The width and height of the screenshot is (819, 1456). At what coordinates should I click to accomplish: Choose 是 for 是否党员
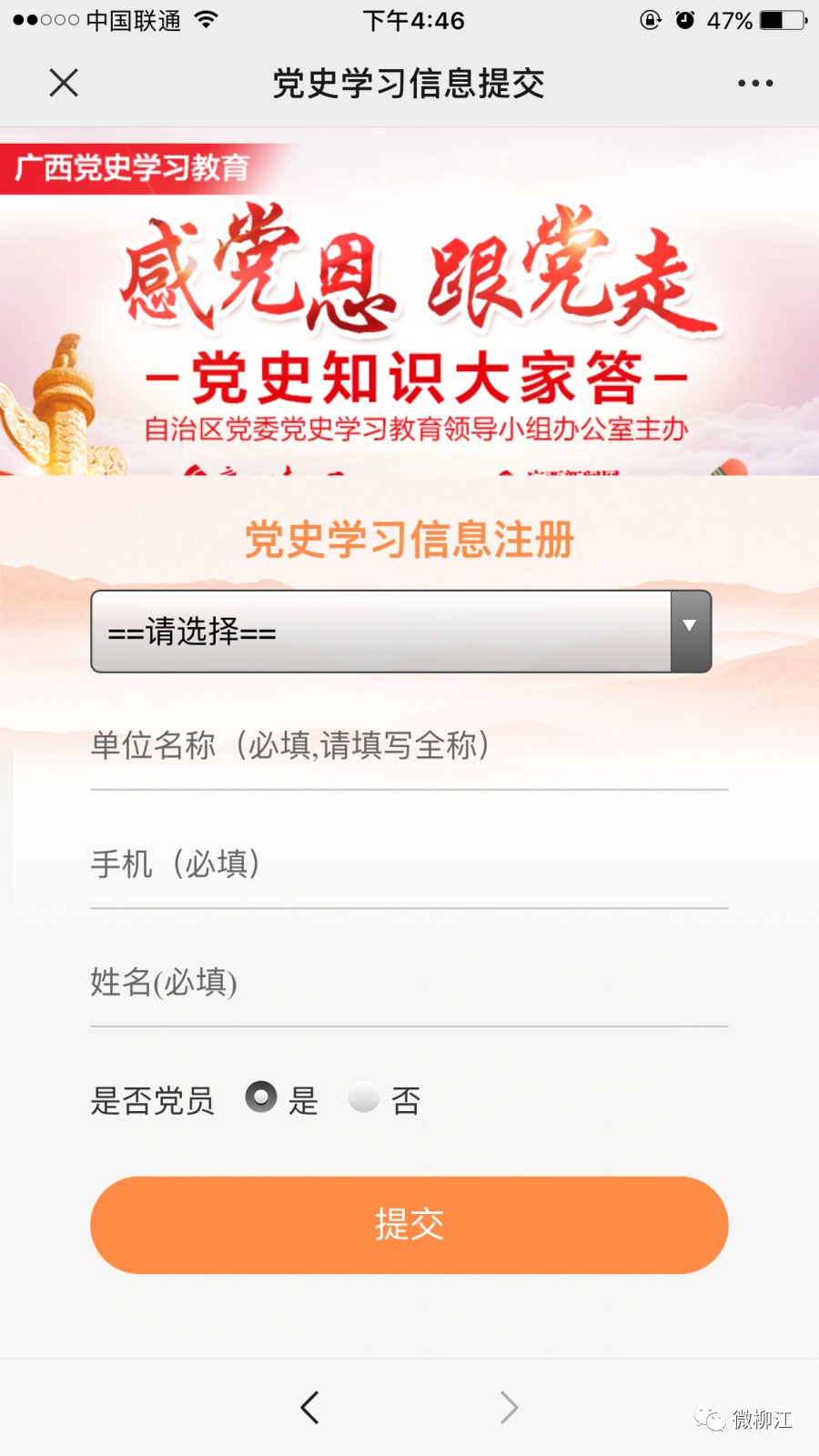tap(261, 1097)
